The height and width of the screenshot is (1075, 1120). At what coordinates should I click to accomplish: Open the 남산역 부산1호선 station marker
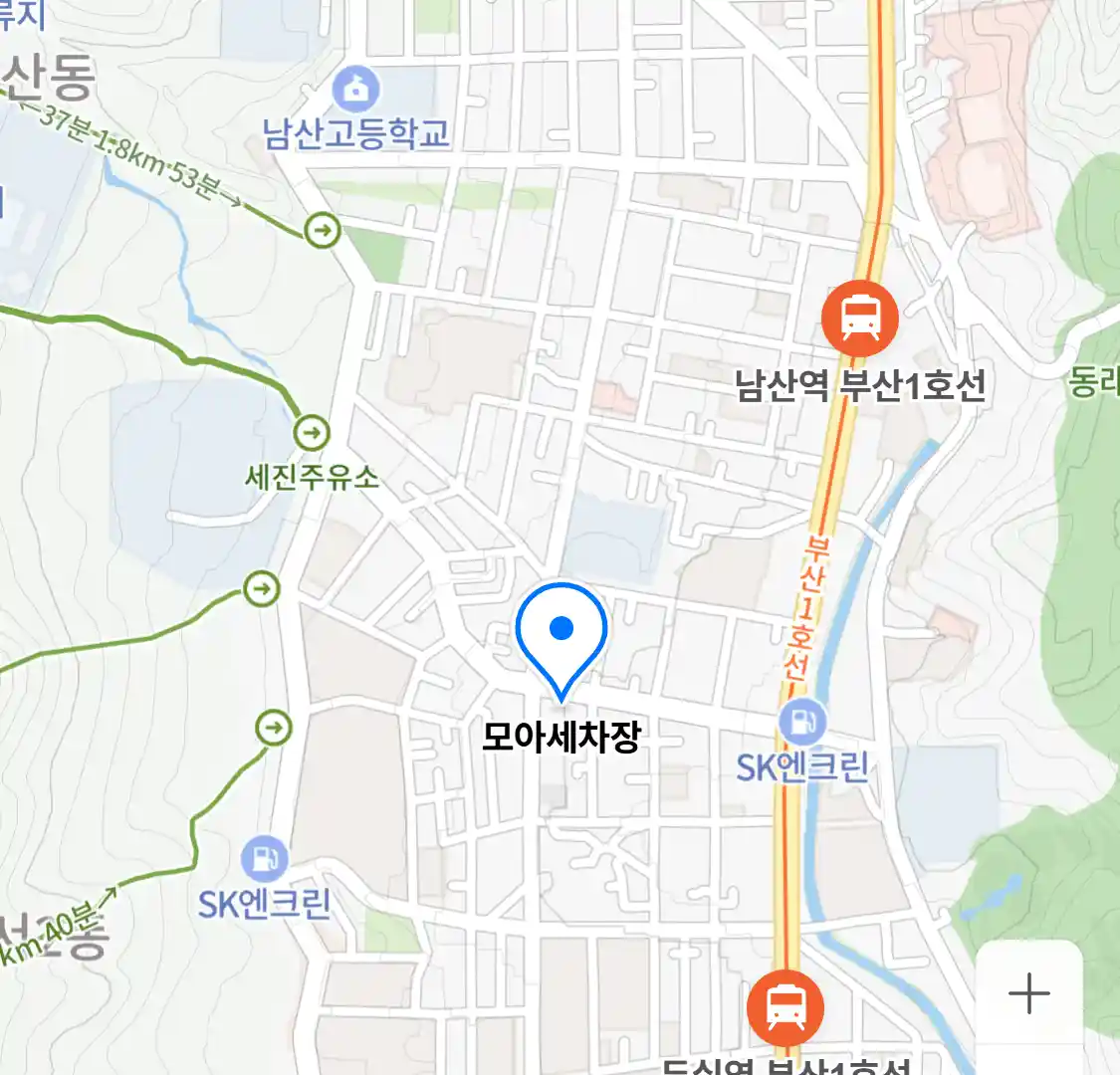point(859,319)
